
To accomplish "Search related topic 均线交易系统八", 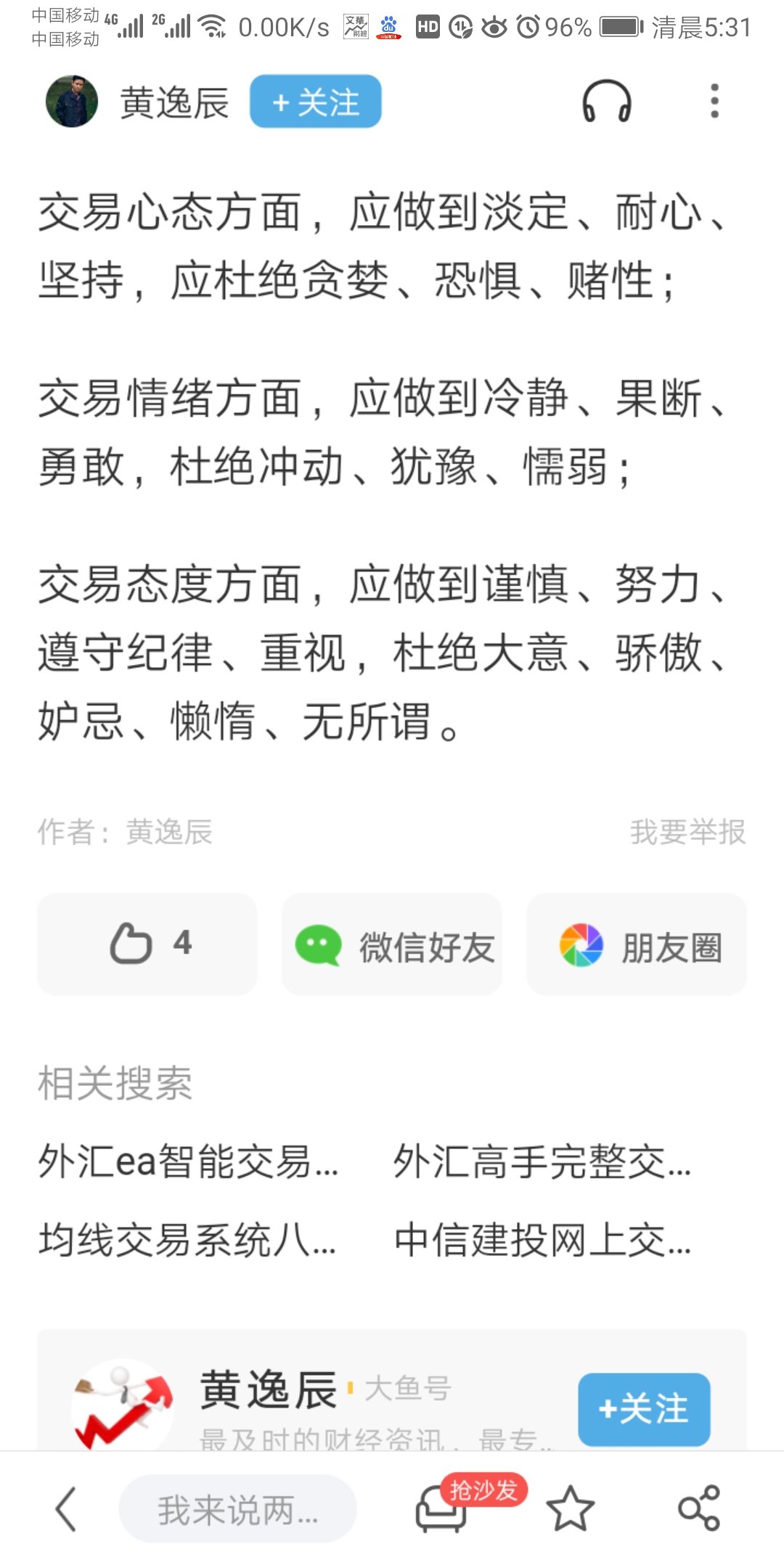I will tap(187, 1240).
